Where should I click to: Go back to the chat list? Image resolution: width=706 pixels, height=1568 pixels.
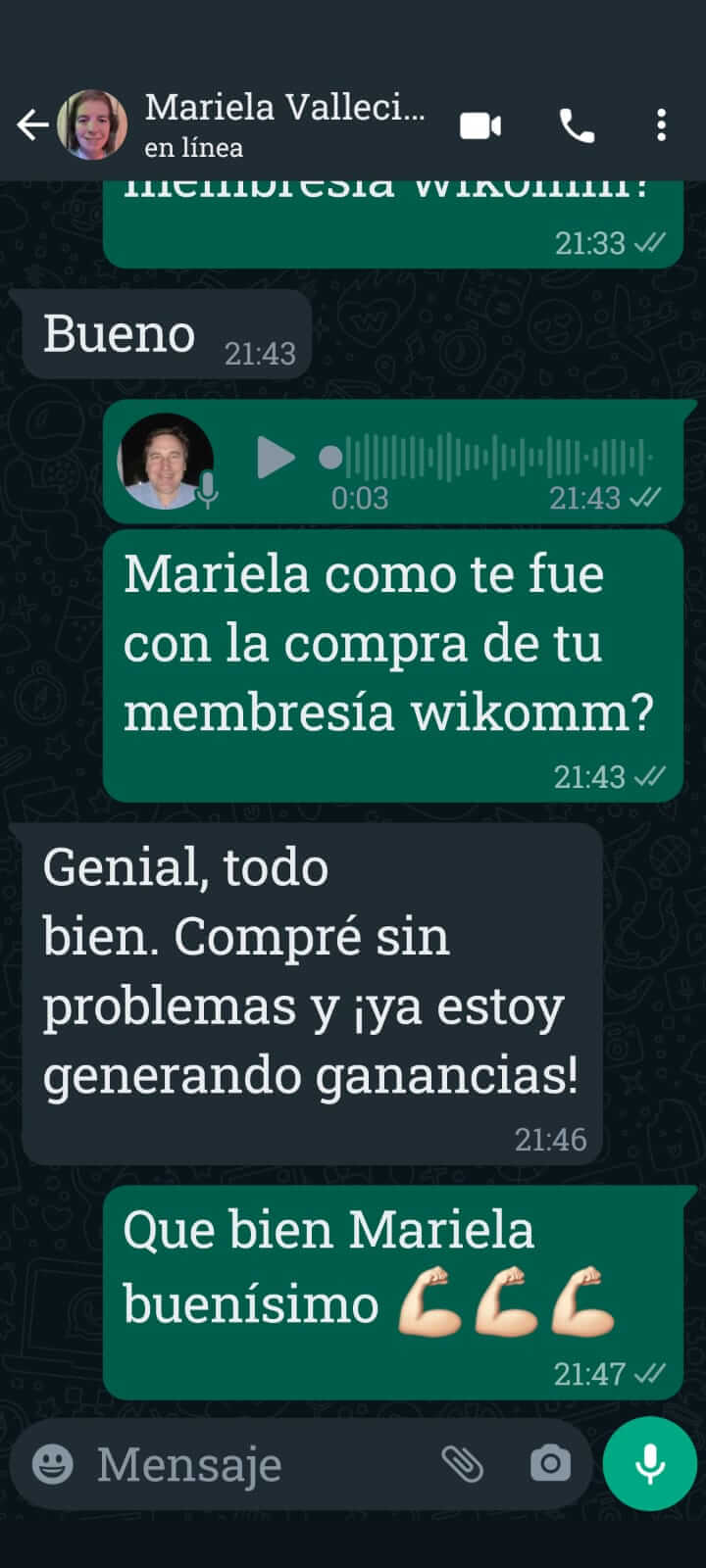tap(32, 125)
